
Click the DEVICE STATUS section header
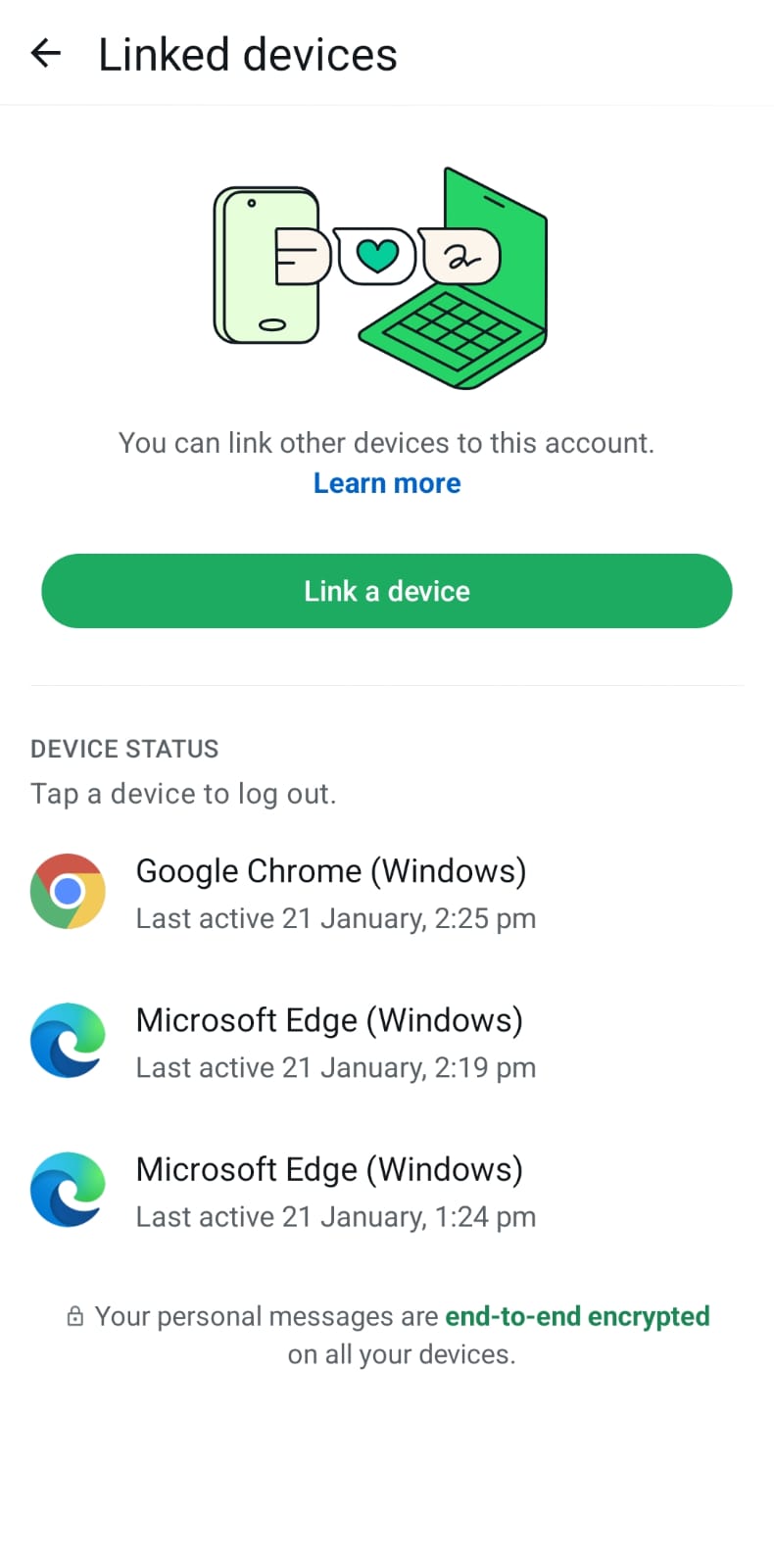point(123,748)
